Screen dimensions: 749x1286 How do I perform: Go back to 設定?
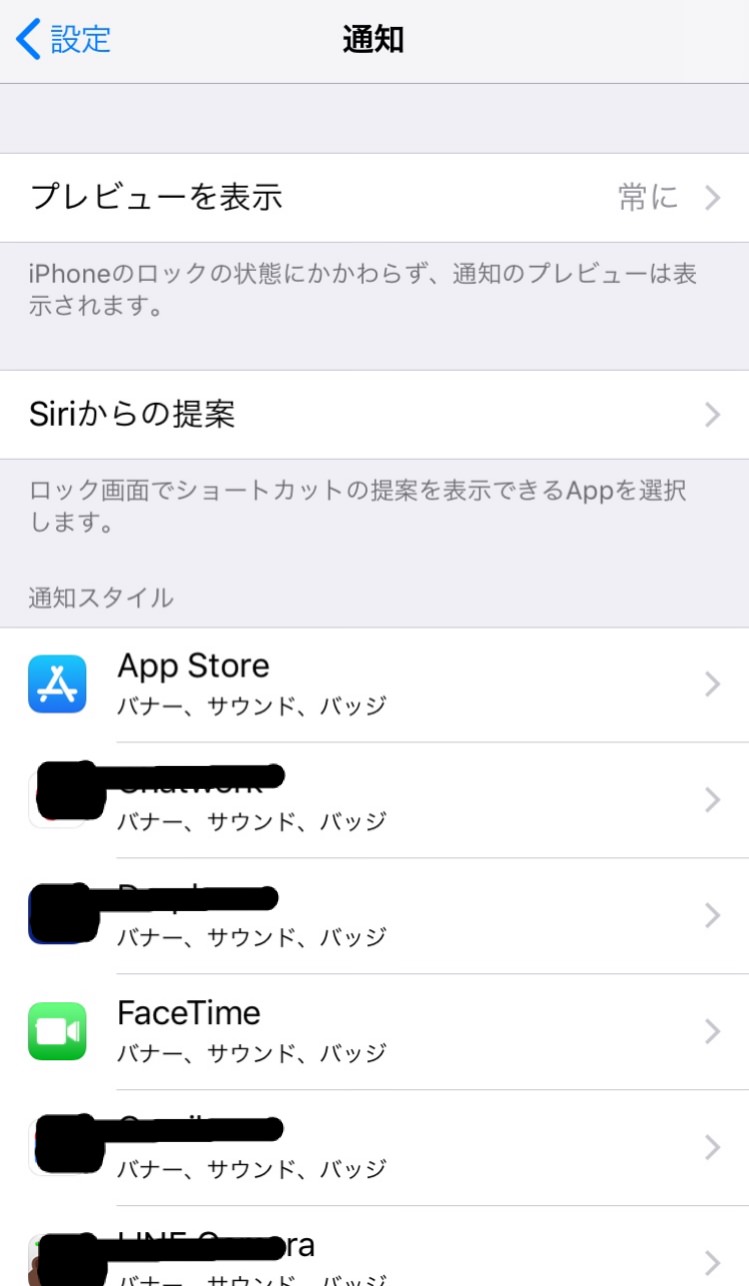63,40
